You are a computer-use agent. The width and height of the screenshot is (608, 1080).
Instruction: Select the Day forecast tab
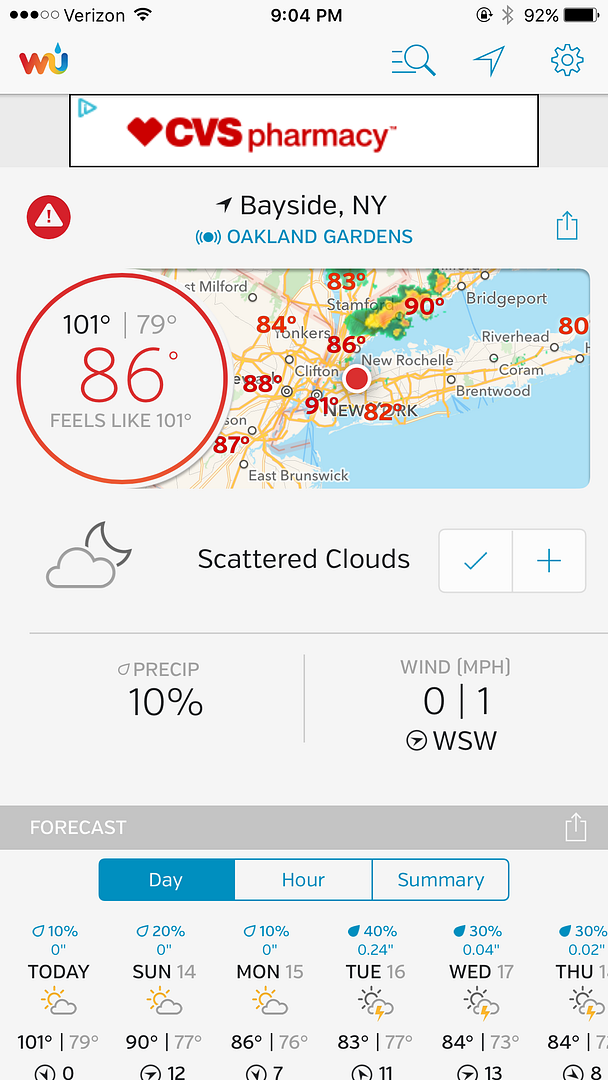(166, 880)
